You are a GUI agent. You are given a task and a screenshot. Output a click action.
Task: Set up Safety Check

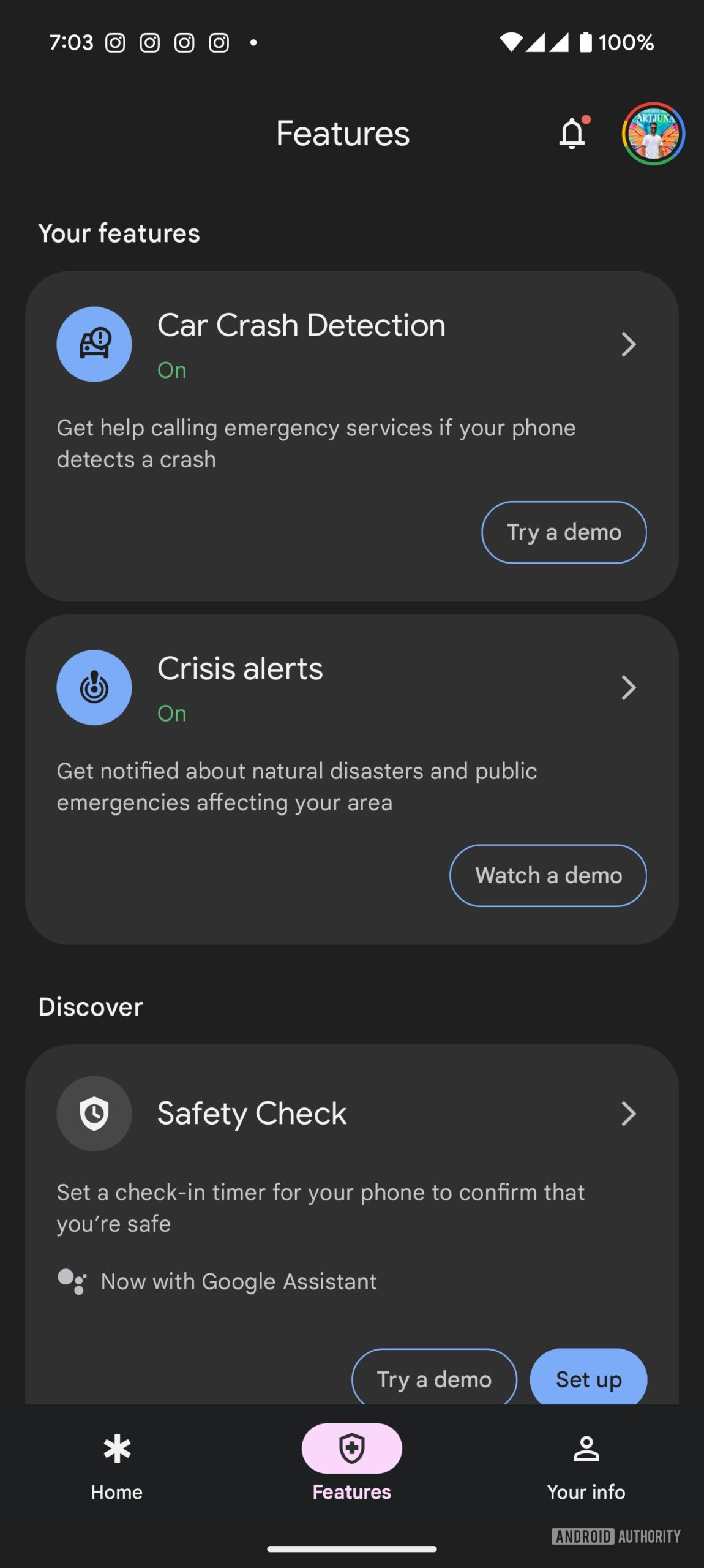click(x=588, y=1379)
